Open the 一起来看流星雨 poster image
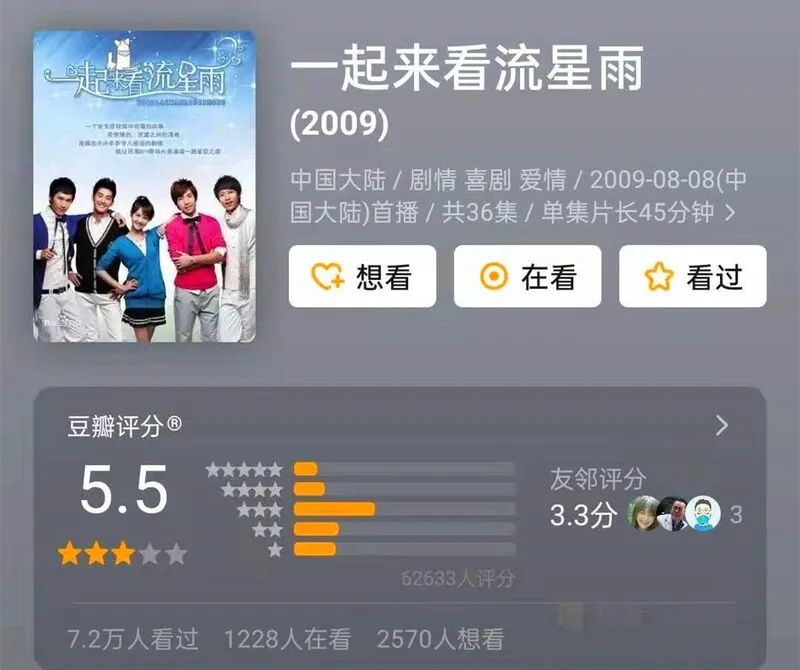This screenshot has width=800, height=670. (144, 187)
